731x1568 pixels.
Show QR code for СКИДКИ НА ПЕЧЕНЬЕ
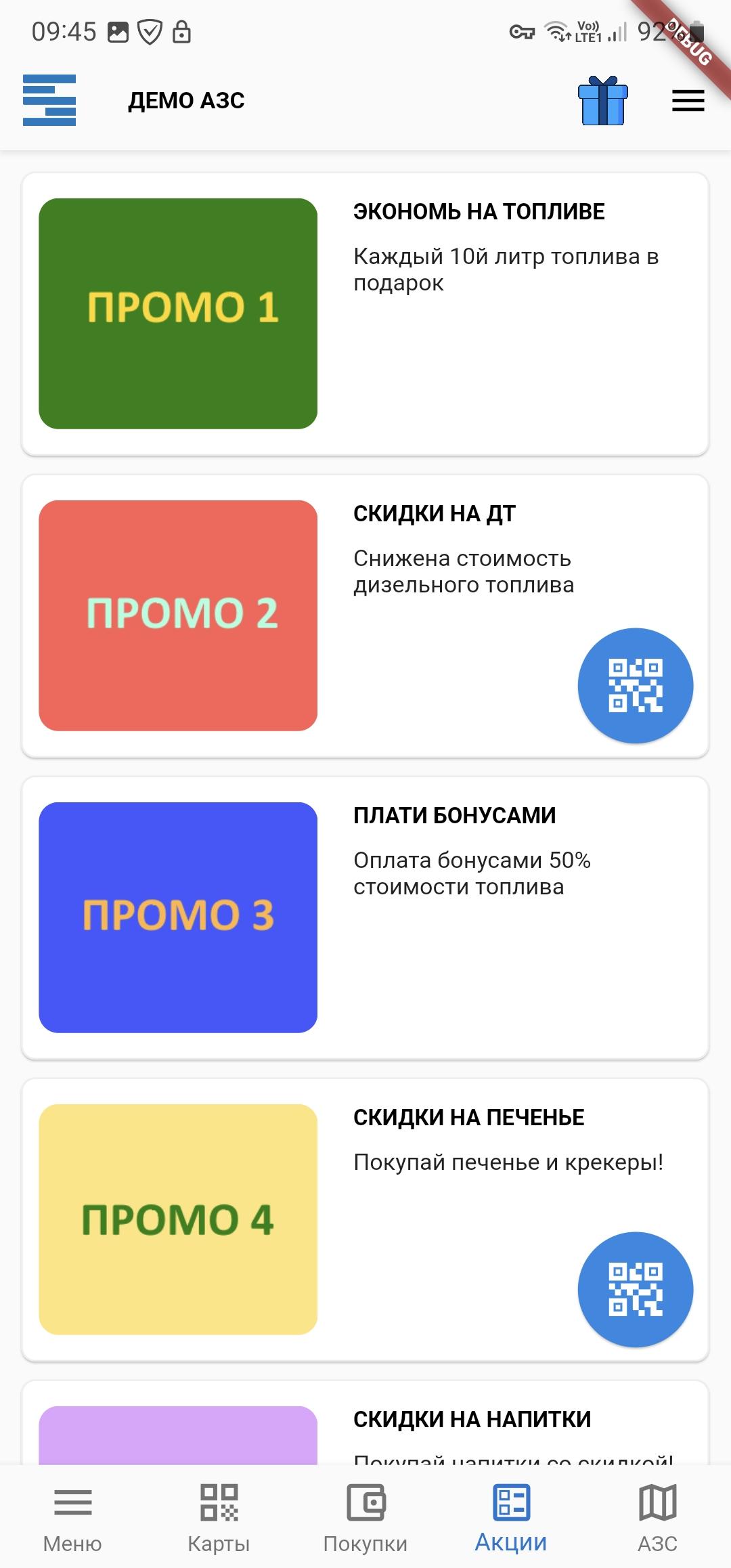pos(635,1289)
